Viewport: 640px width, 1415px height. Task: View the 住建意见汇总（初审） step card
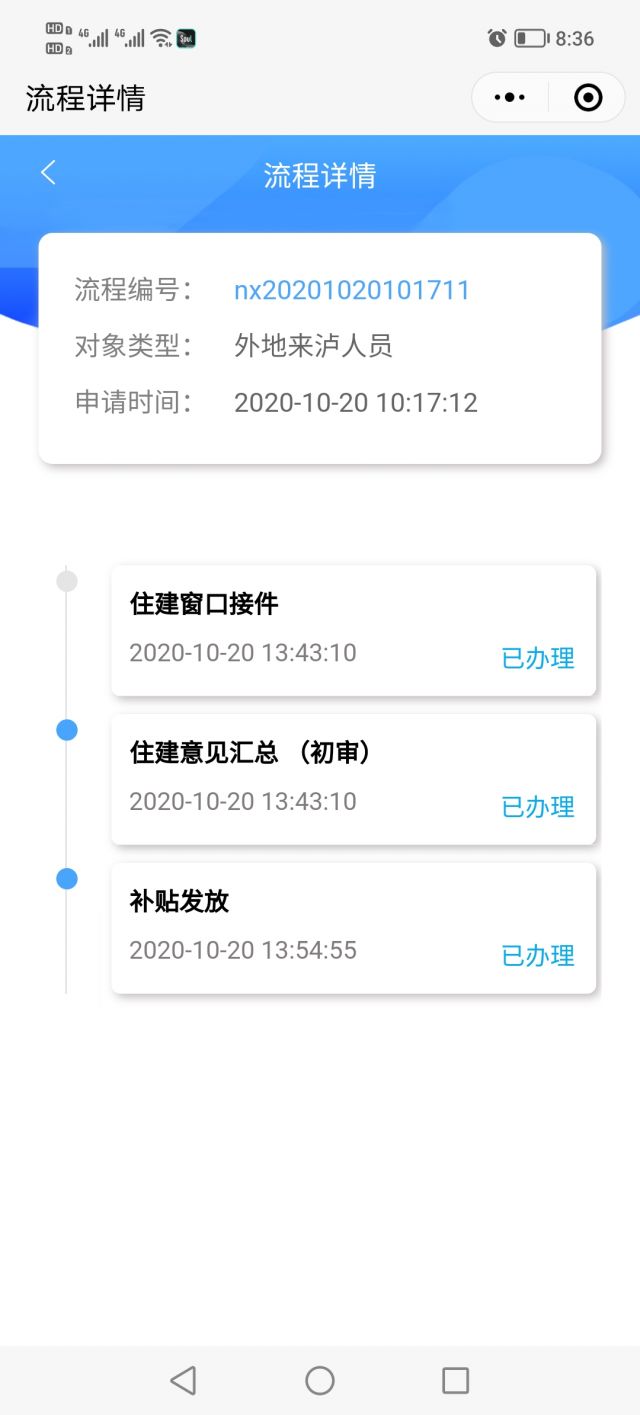(353, 778)
